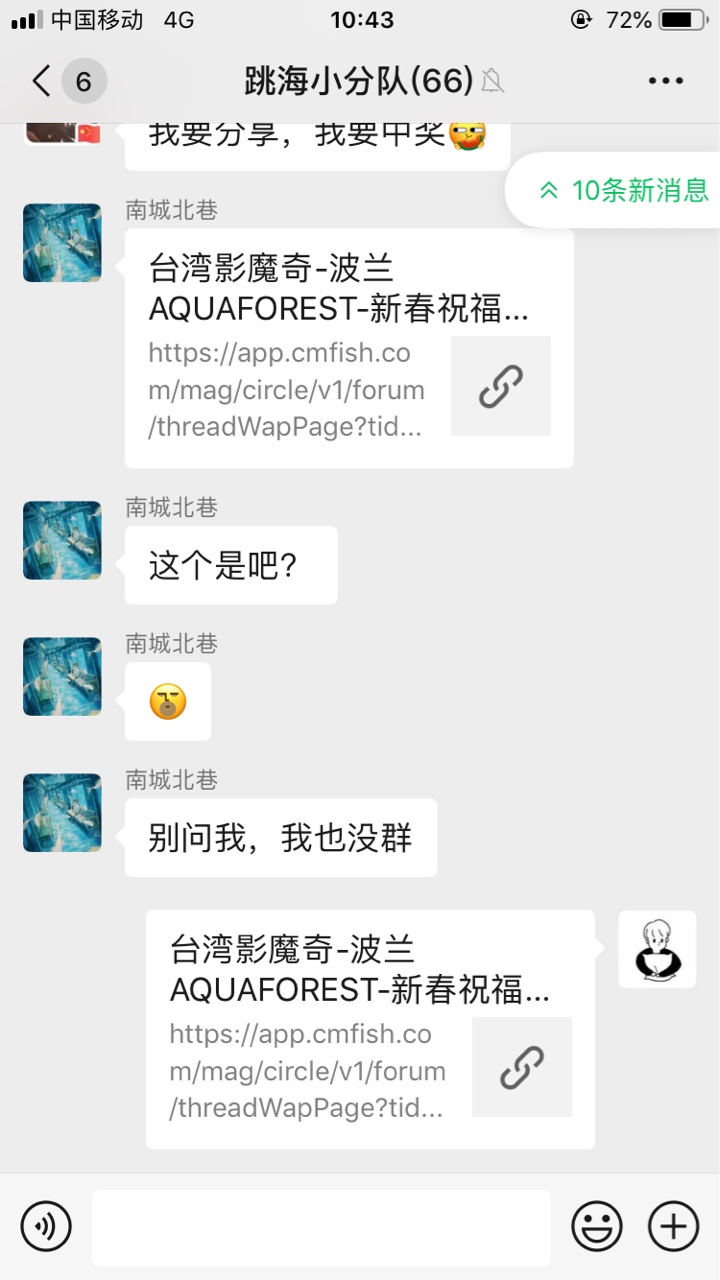
Task: Go back to the chat list
Action: tap(42, 81)
